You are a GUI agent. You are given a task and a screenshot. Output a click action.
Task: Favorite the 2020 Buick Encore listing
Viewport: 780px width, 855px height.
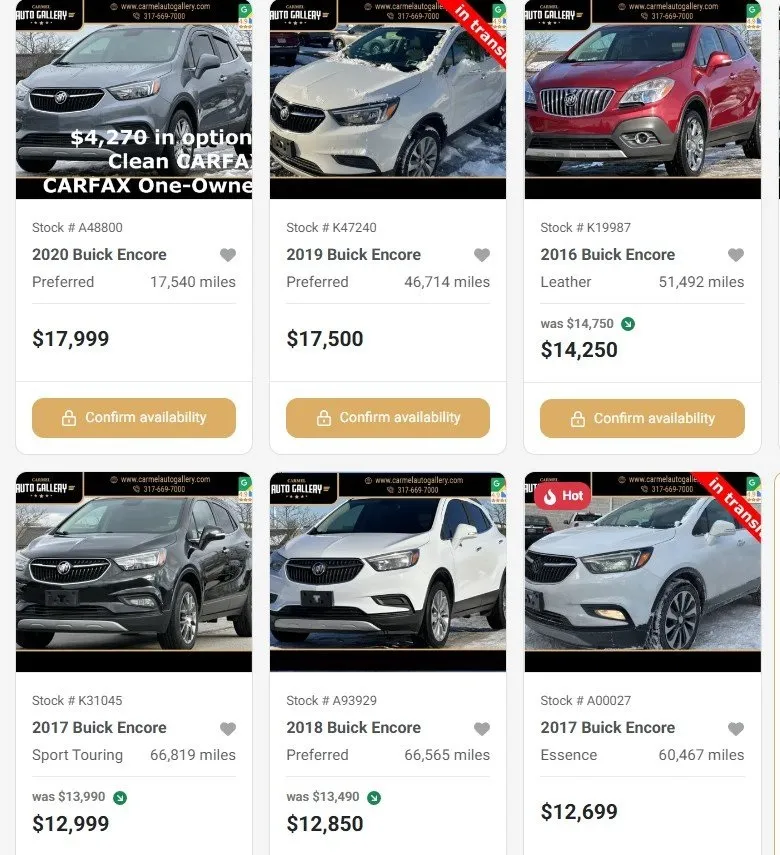(x=228, y=255)
